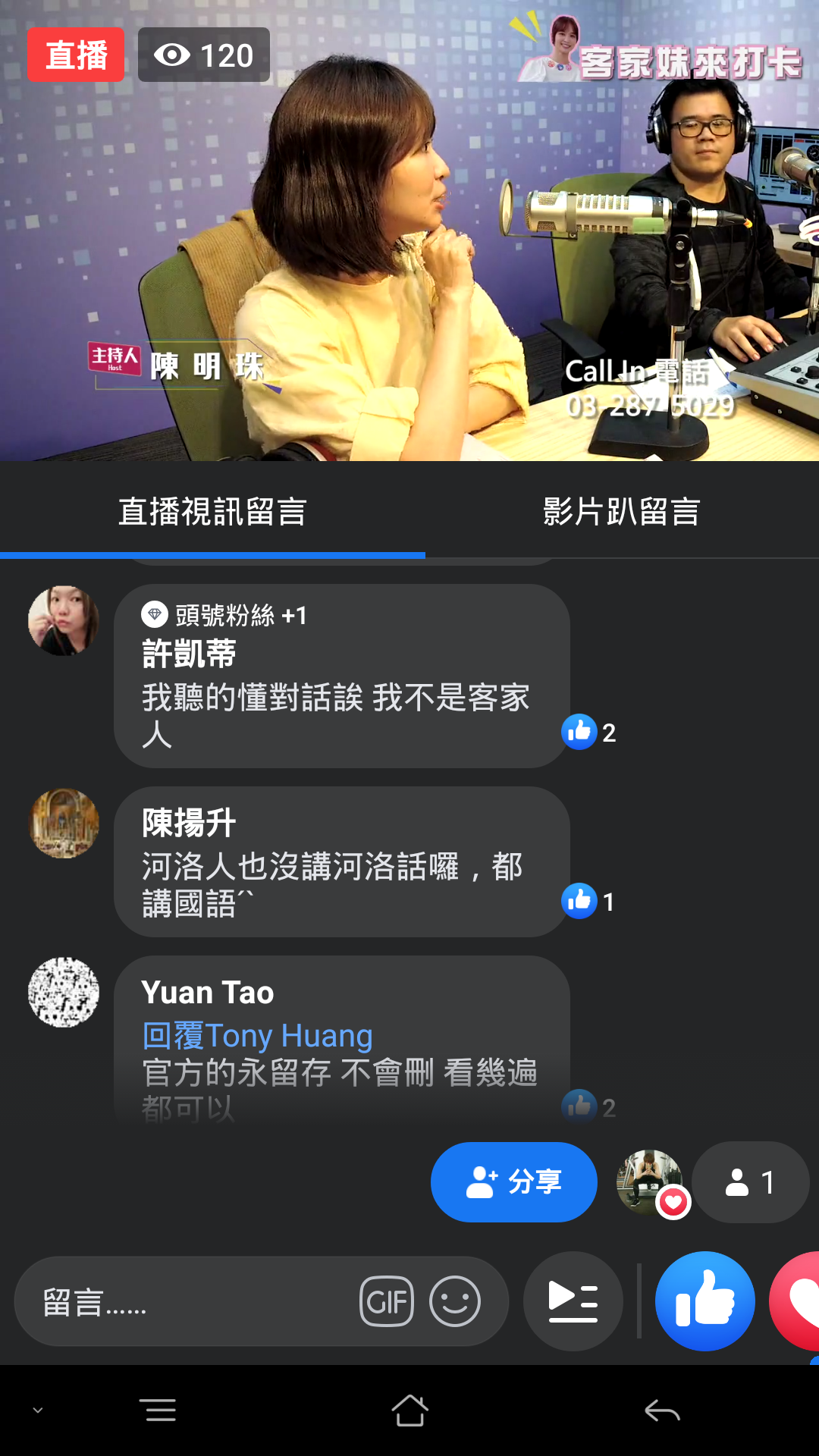Tap the 分享 share button
This screenshot has width=819, height=1456.
coord(513,1181)
